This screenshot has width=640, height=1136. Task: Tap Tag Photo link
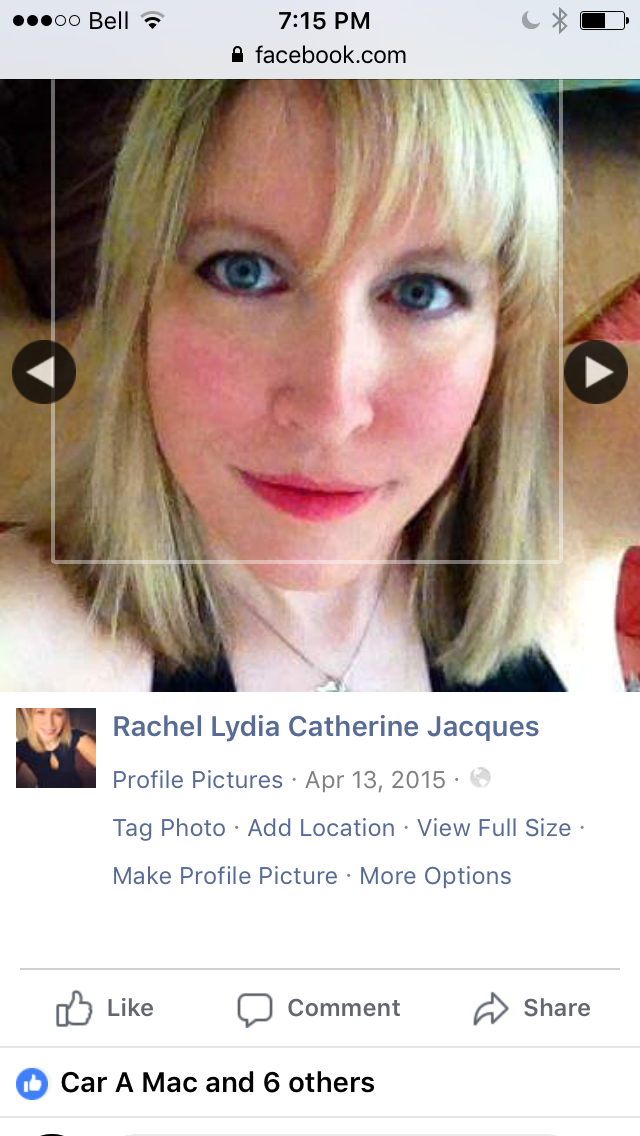(x=169, y=828)
